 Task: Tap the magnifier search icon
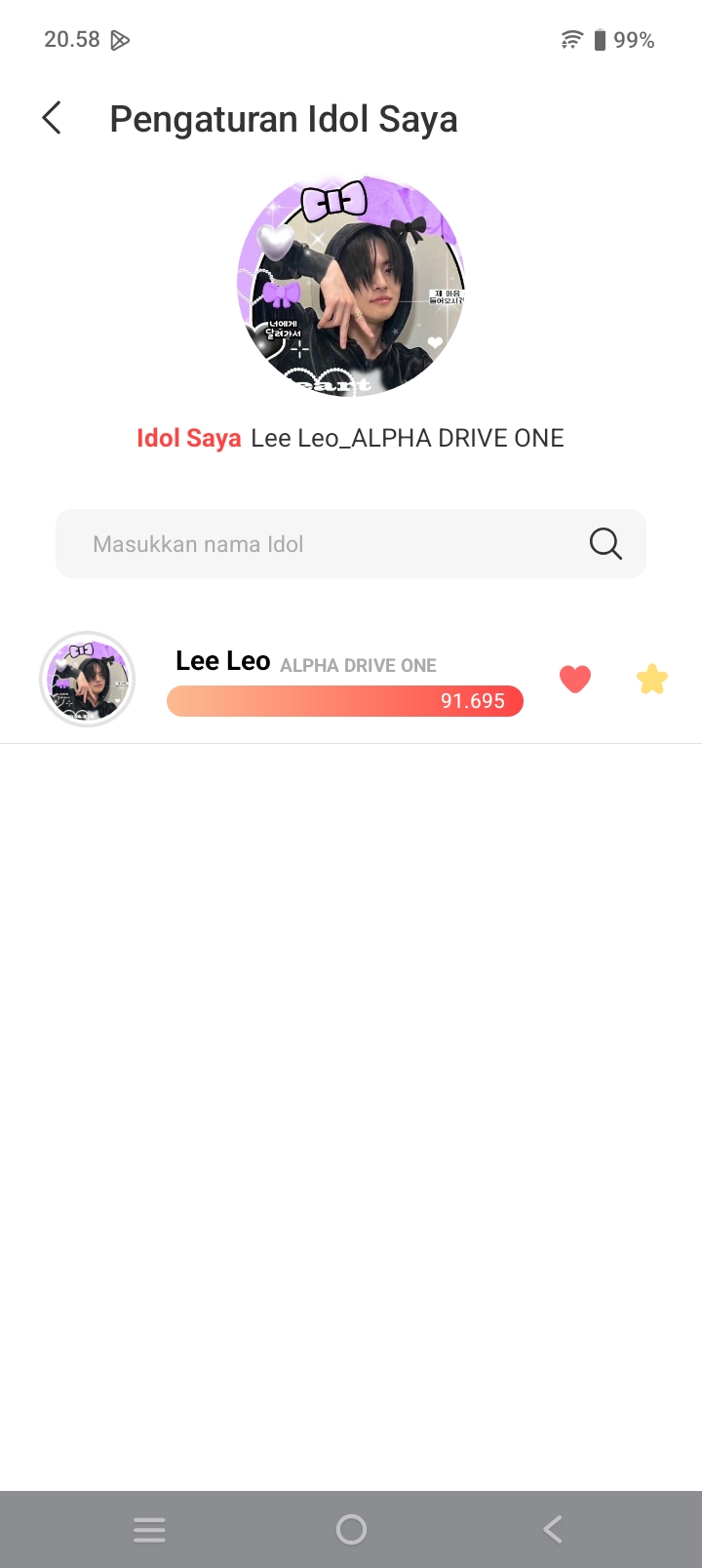tap(605, 544)
